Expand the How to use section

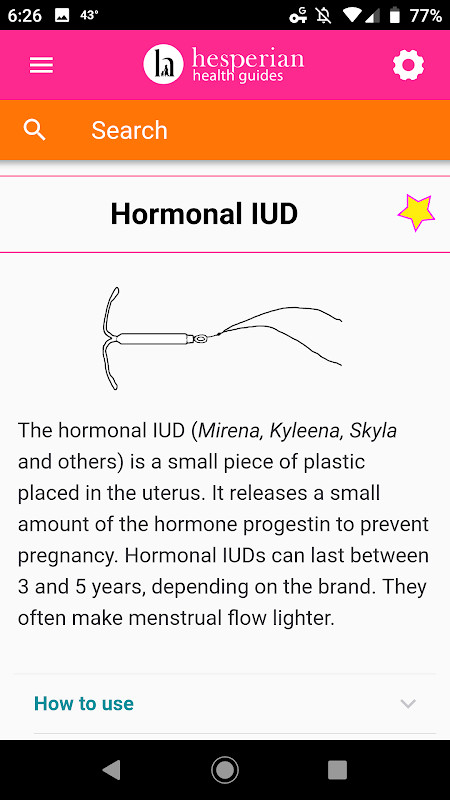225,704
